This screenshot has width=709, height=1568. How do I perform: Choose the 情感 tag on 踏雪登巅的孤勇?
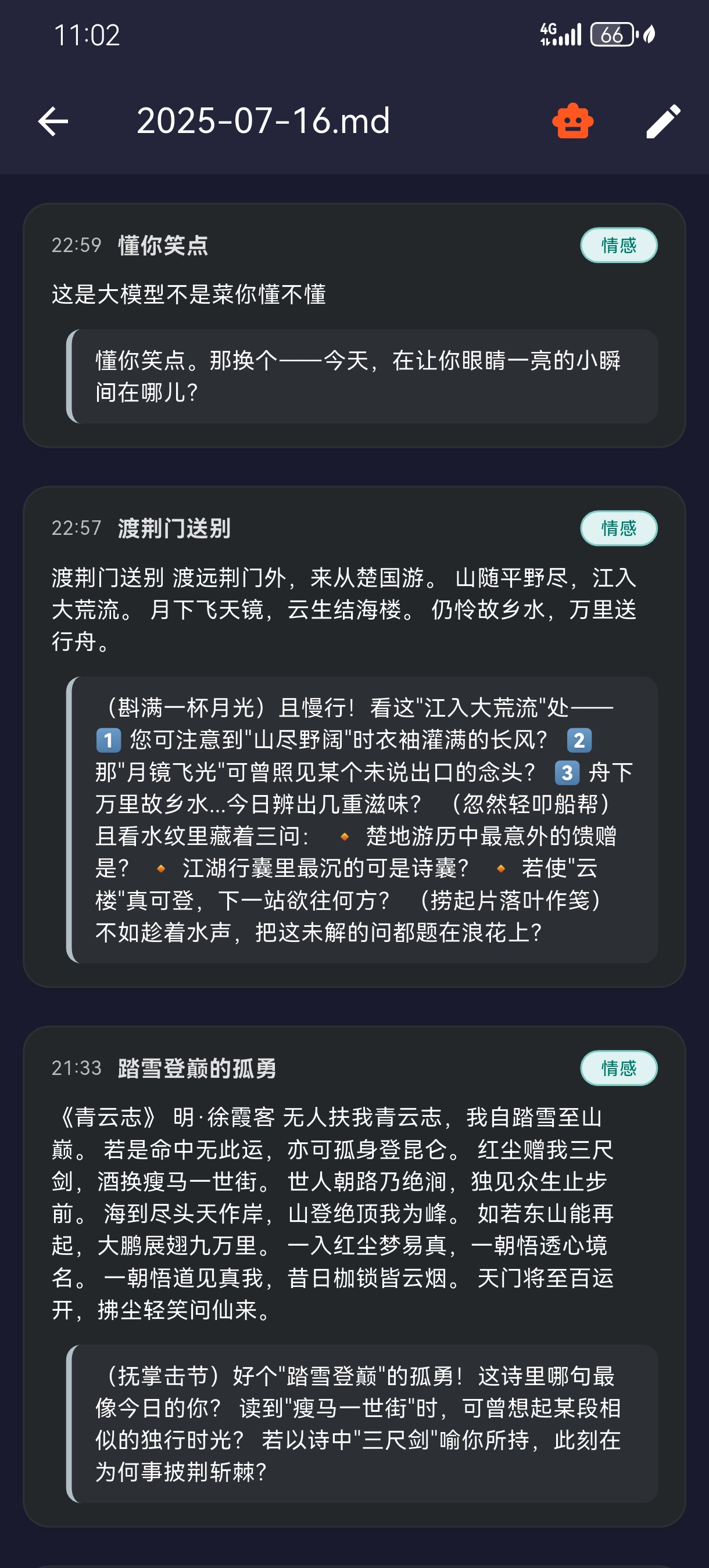618,1068
